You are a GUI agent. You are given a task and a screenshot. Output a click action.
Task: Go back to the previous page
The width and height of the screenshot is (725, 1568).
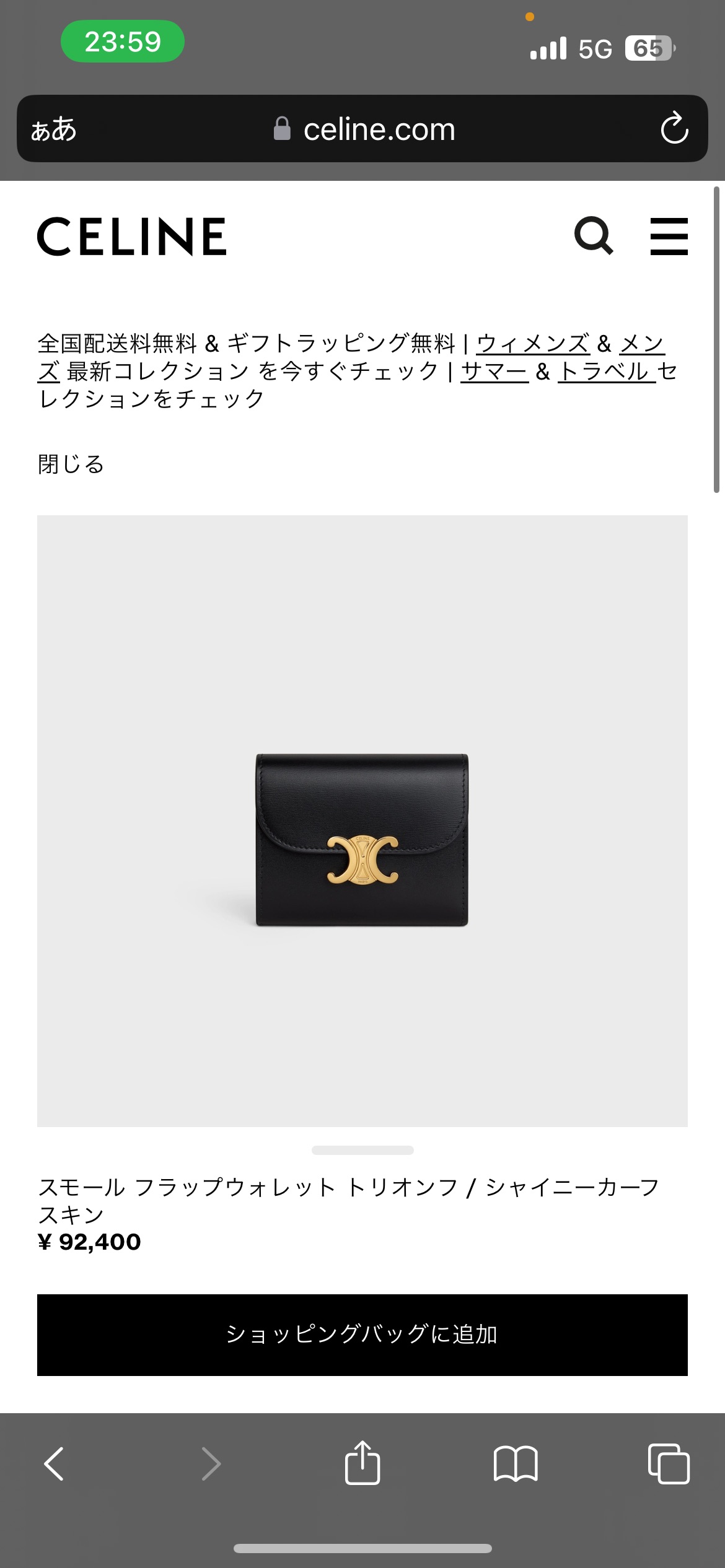tap(55, 1464)
